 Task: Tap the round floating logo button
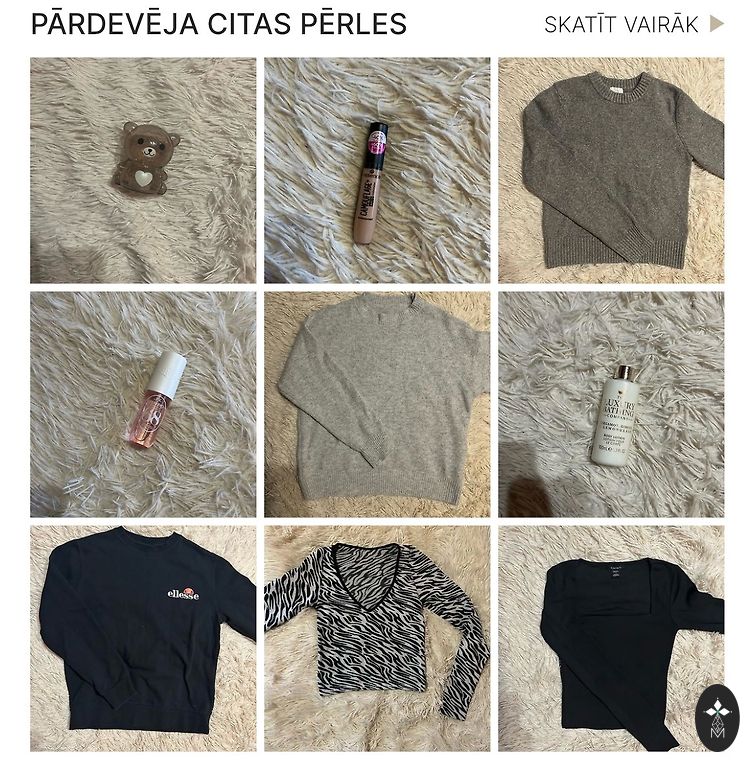pos(717,718)
